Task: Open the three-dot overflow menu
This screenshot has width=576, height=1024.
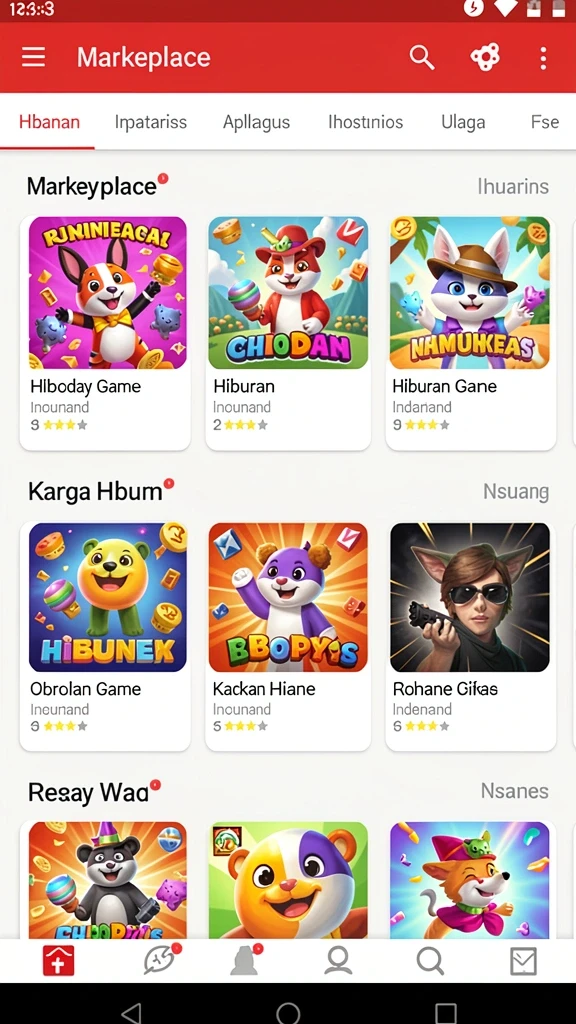Action: pos(543,57)
